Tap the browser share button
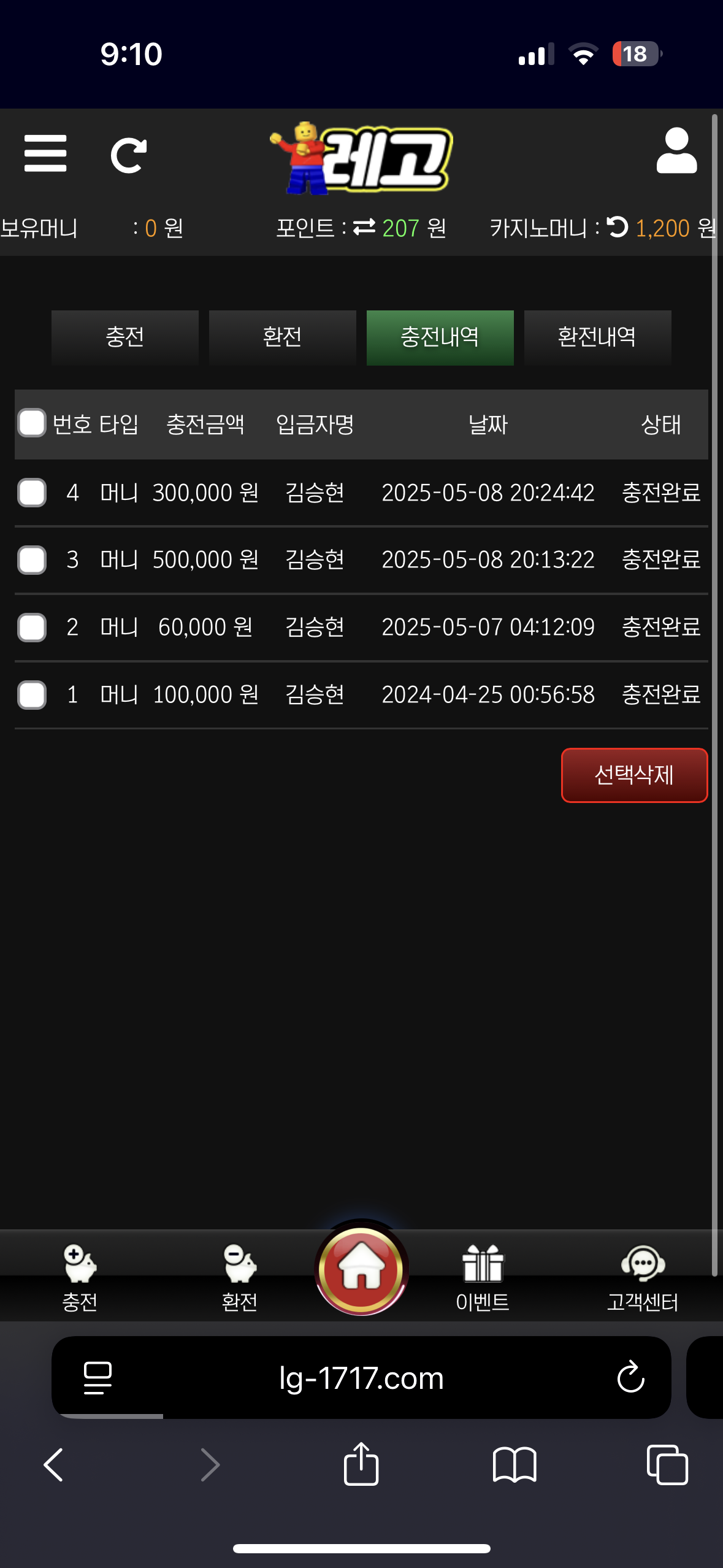The image size is (723, 1568). point(361,1464)
